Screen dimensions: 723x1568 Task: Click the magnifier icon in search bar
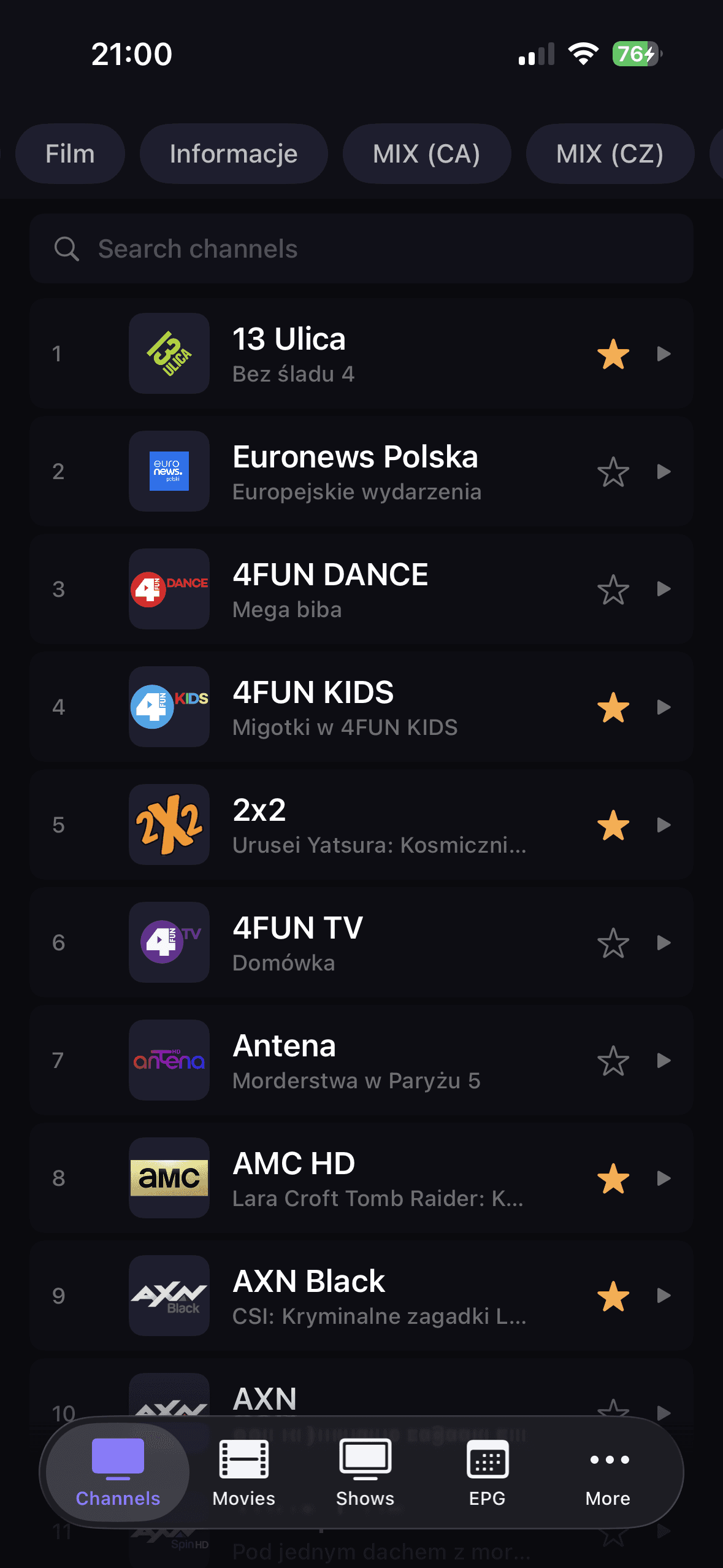[x=67, y=249]
